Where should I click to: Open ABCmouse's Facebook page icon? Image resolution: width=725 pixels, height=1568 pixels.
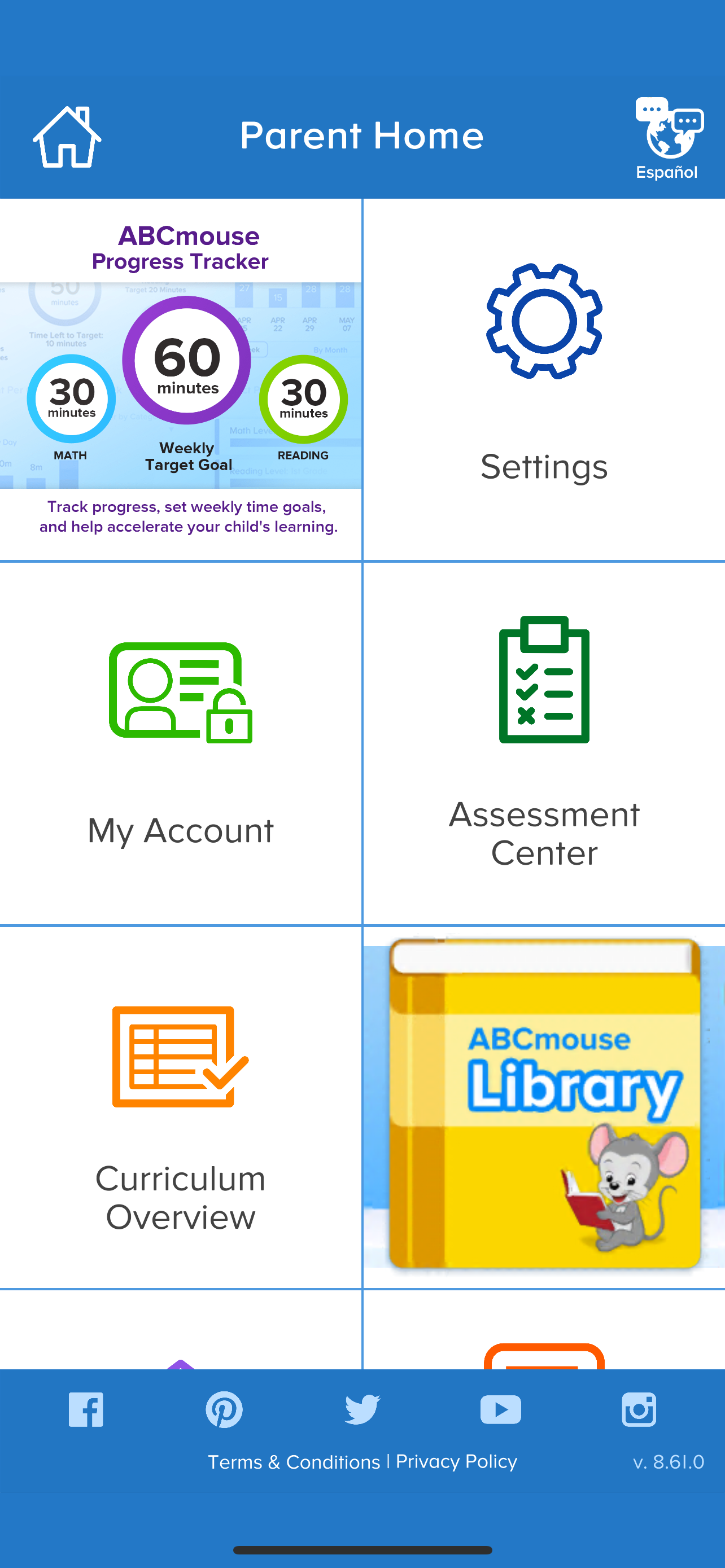85,1411
